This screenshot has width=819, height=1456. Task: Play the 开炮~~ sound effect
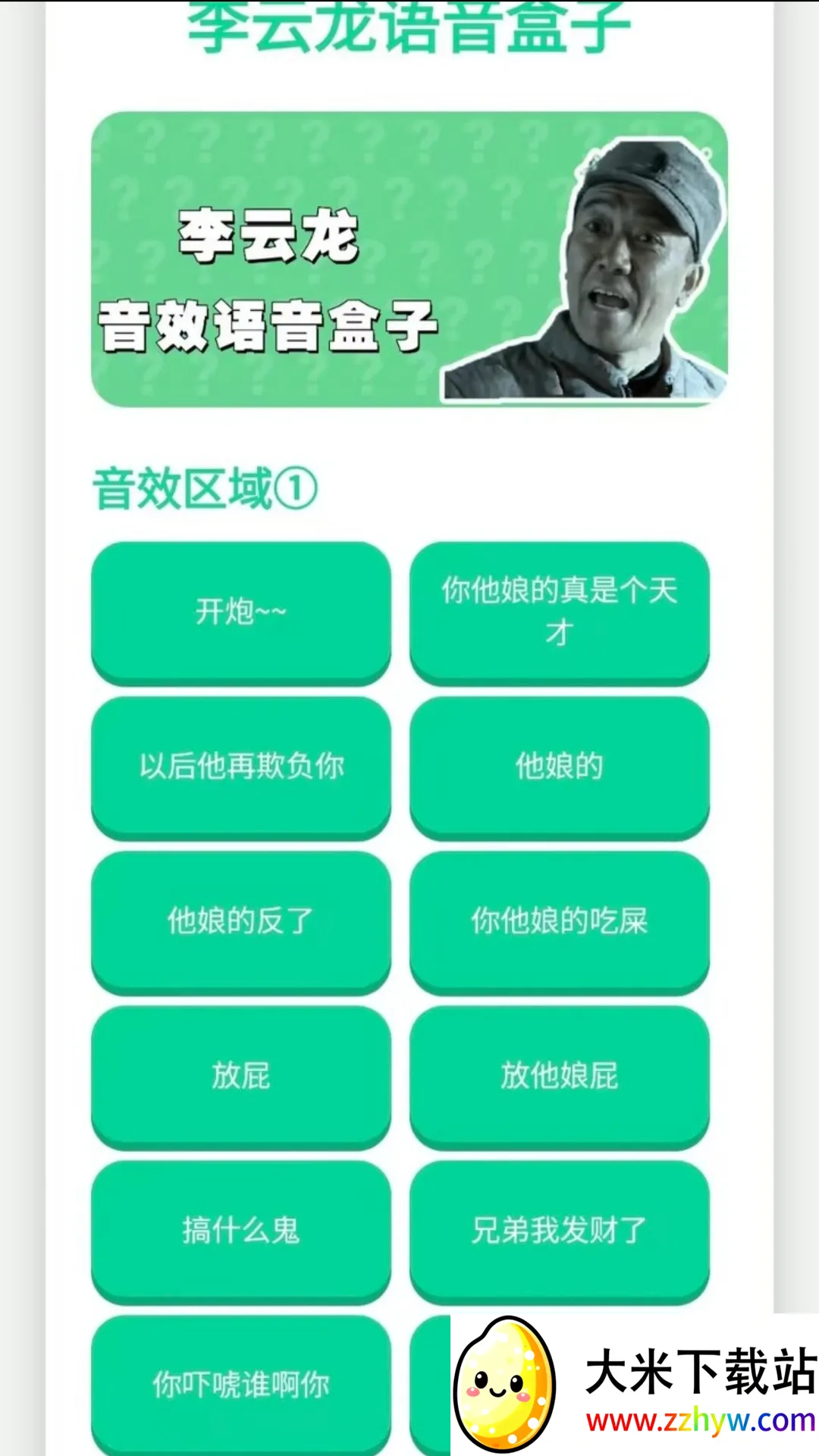click(x=241, y=611)
